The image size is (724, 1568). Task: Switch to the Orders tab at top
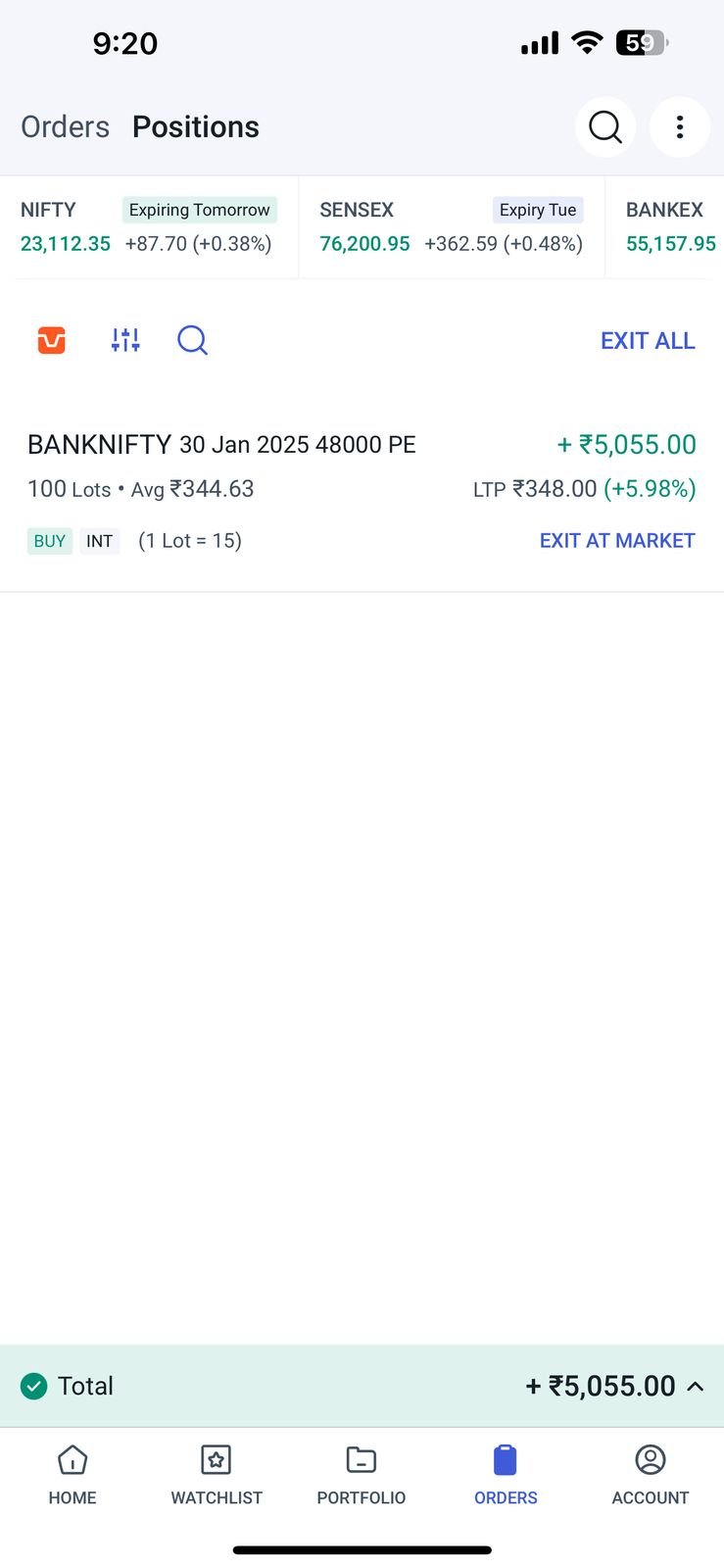coord(65,127)
